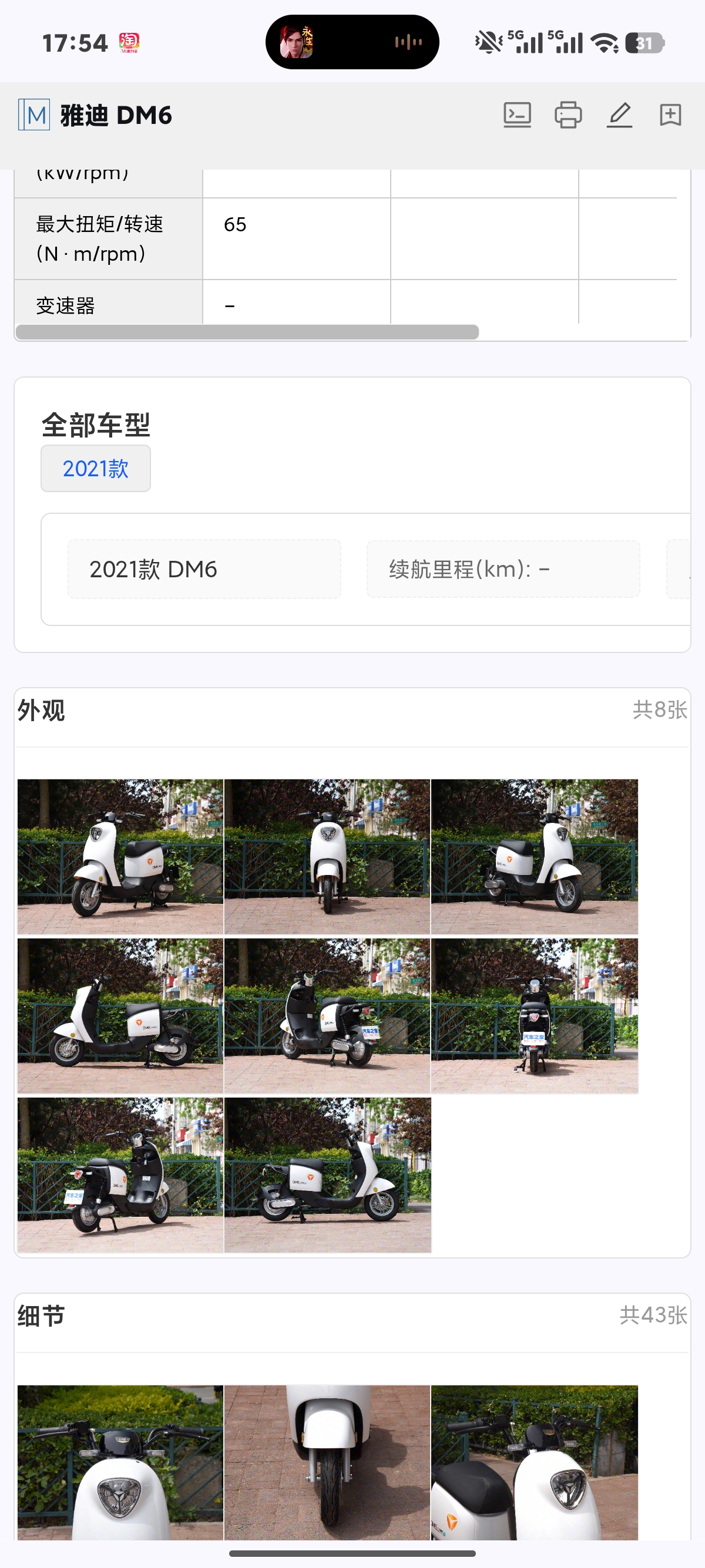Open exterior photo showing scooter front view
Image resolution: width=705 pixels, height=1568 pixels.
coord(328,856)
